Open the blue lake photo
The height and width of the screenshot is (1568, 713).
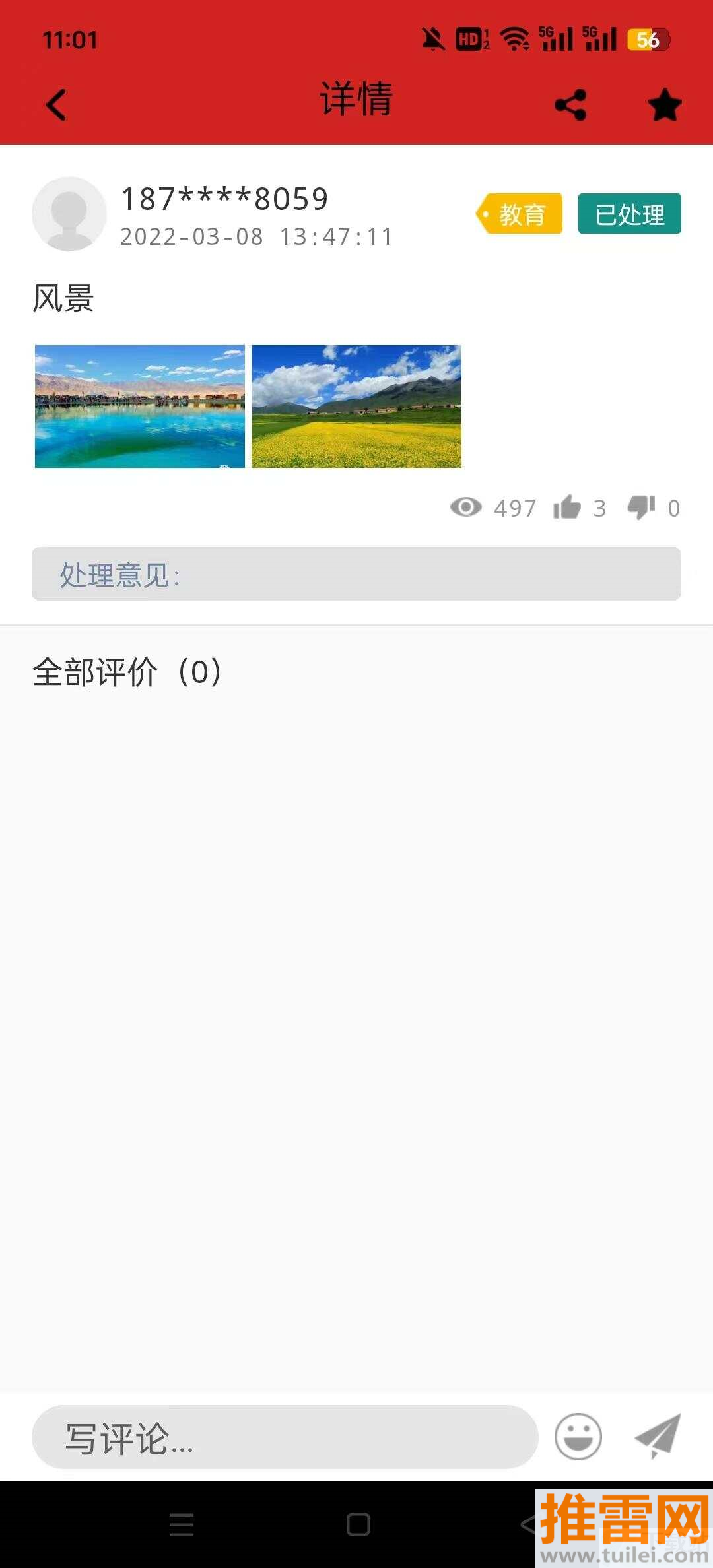(140, 407)
